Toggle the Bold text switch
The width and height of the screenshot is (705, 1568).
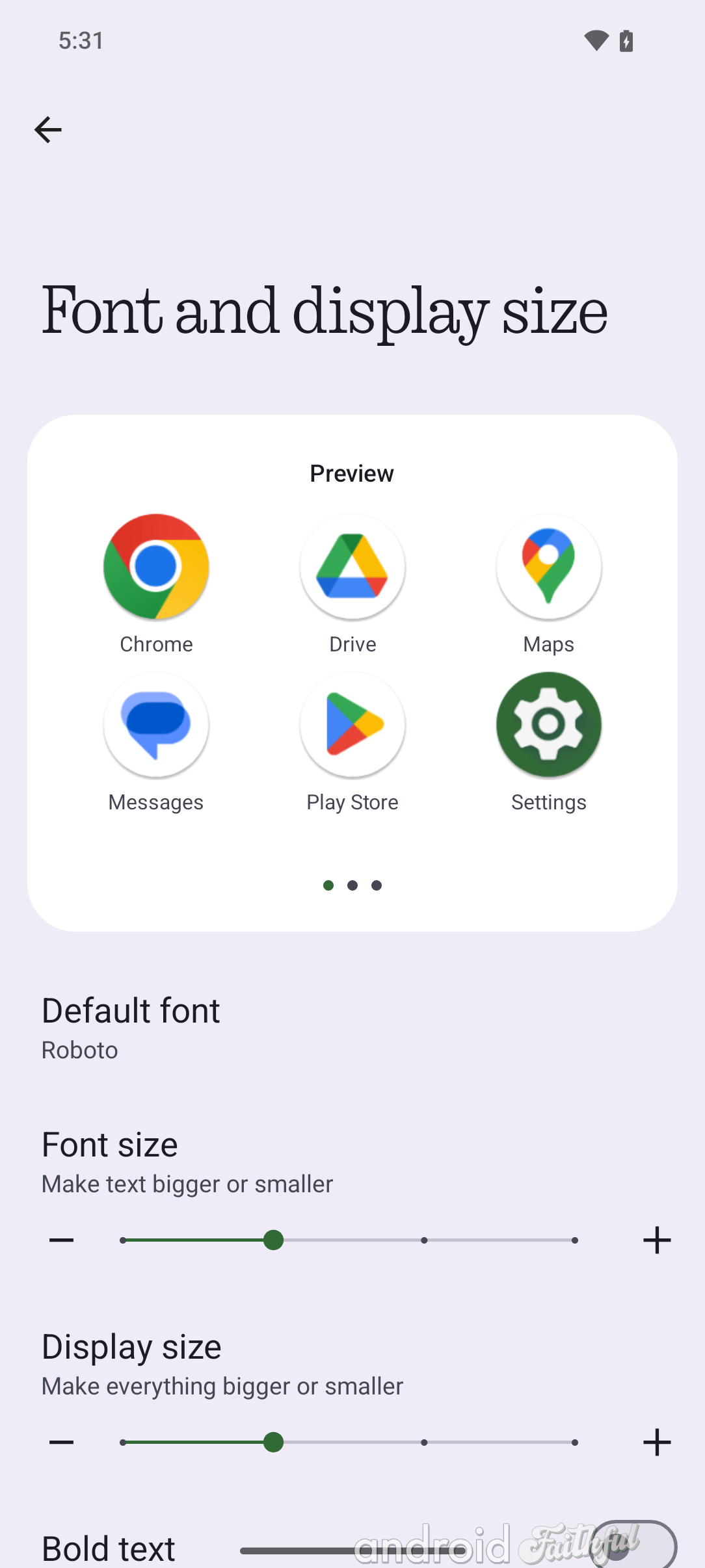click(635, 1547)
